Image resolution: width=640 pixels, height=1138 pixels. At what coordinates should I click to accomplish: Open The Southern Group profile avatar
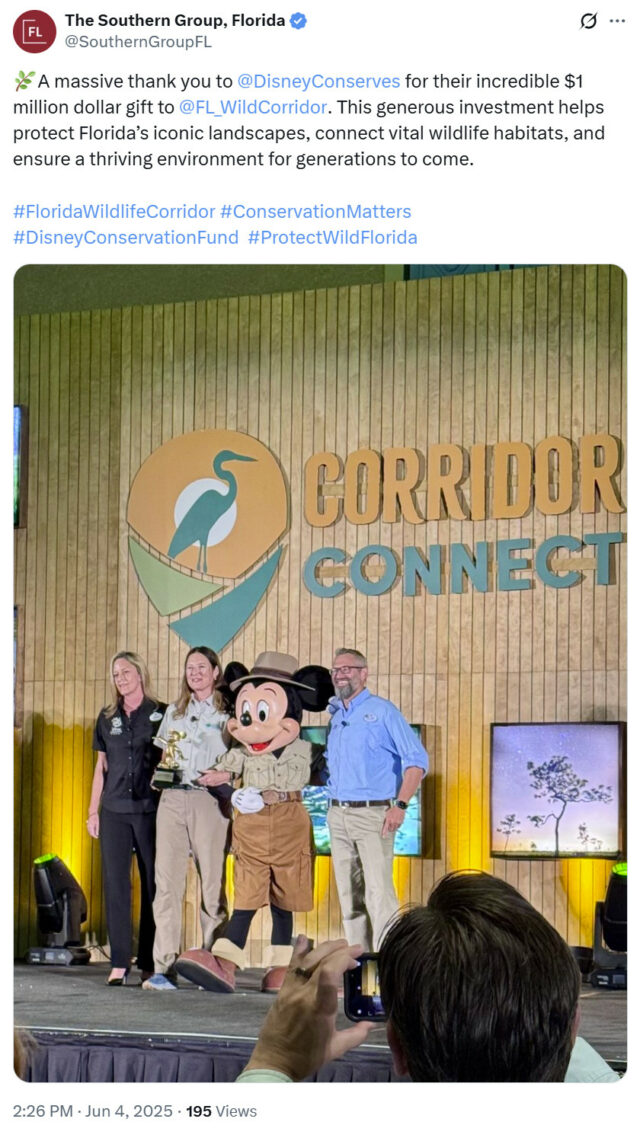(x=34, y=31)
